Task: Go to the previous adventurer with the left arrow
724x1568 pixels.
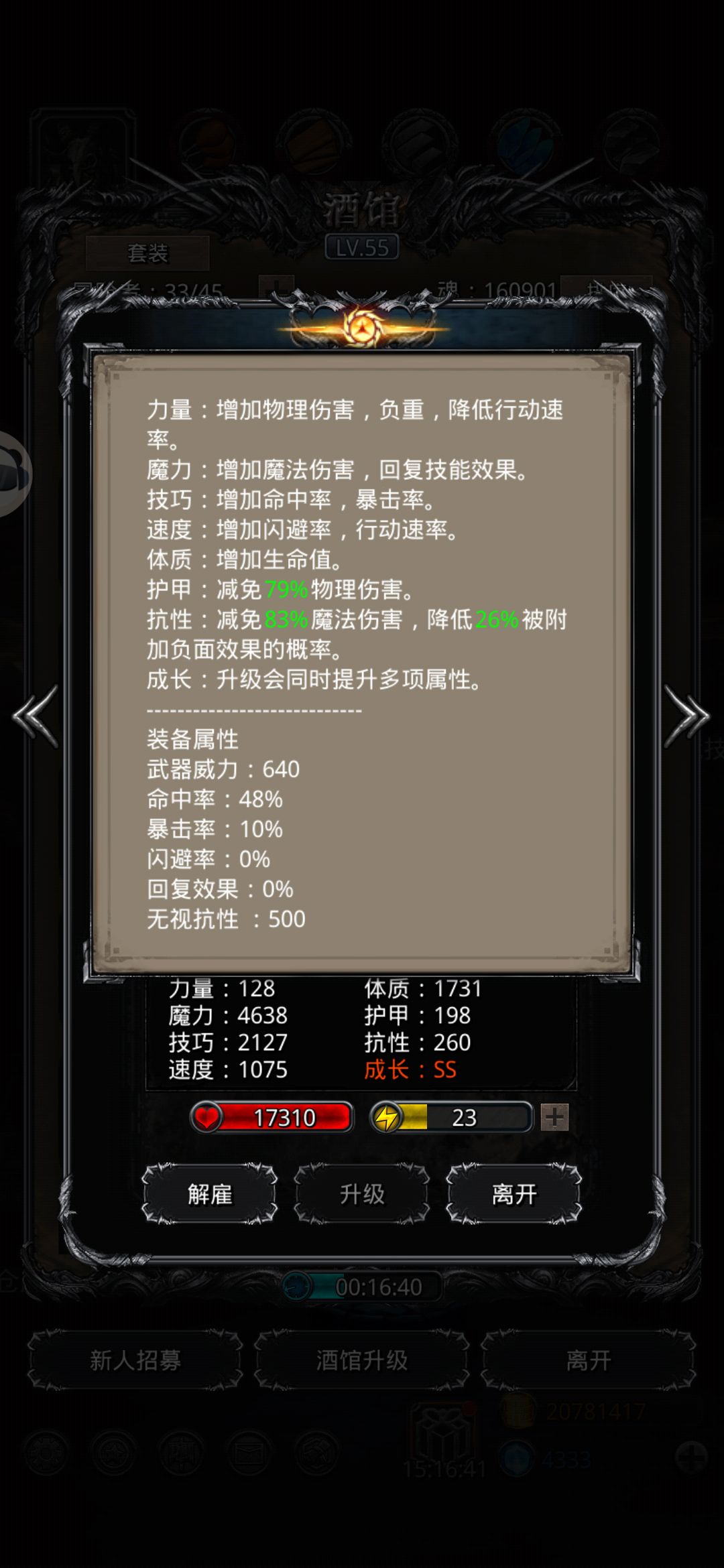Action: pos(36,716)
